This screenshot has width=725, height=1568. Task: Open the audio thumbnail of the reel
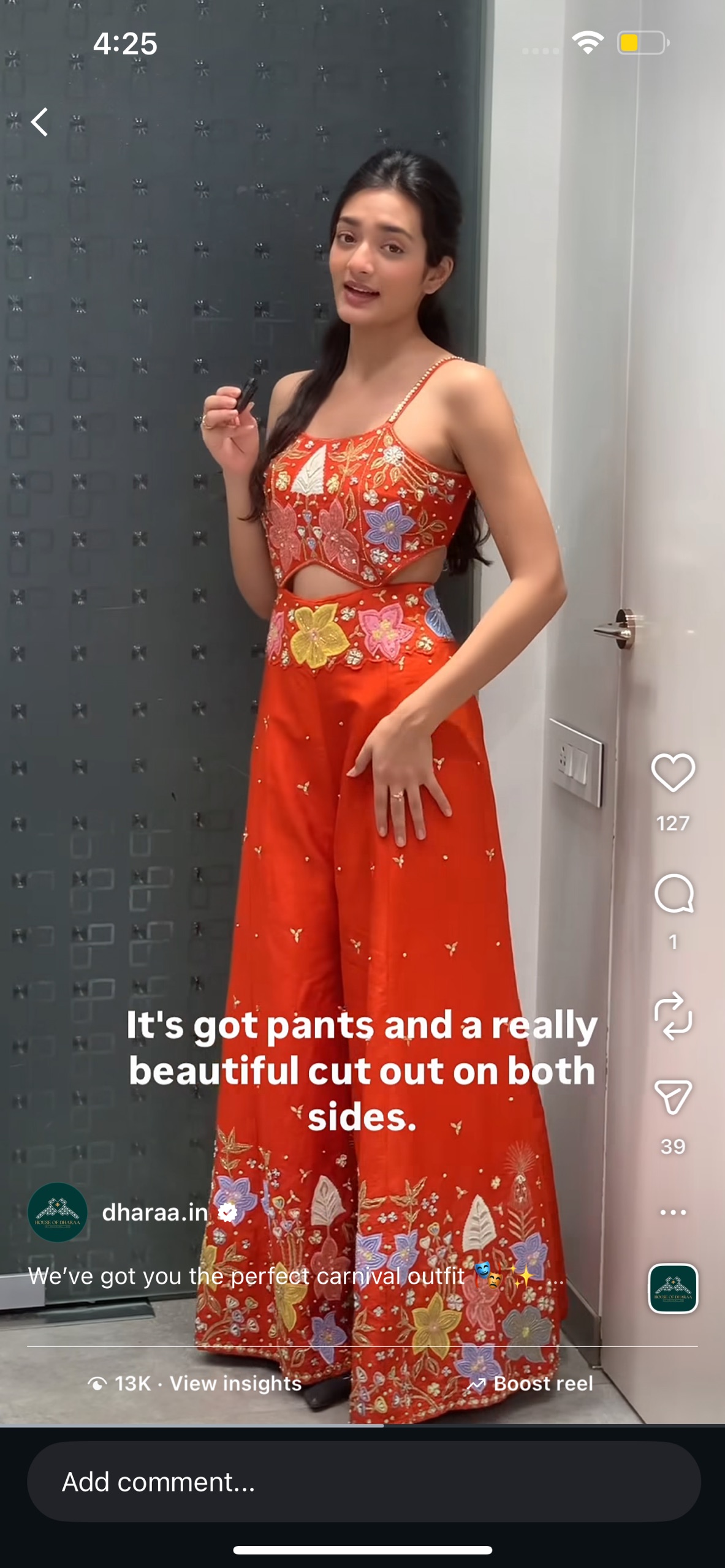click(x=673, y=1288)
